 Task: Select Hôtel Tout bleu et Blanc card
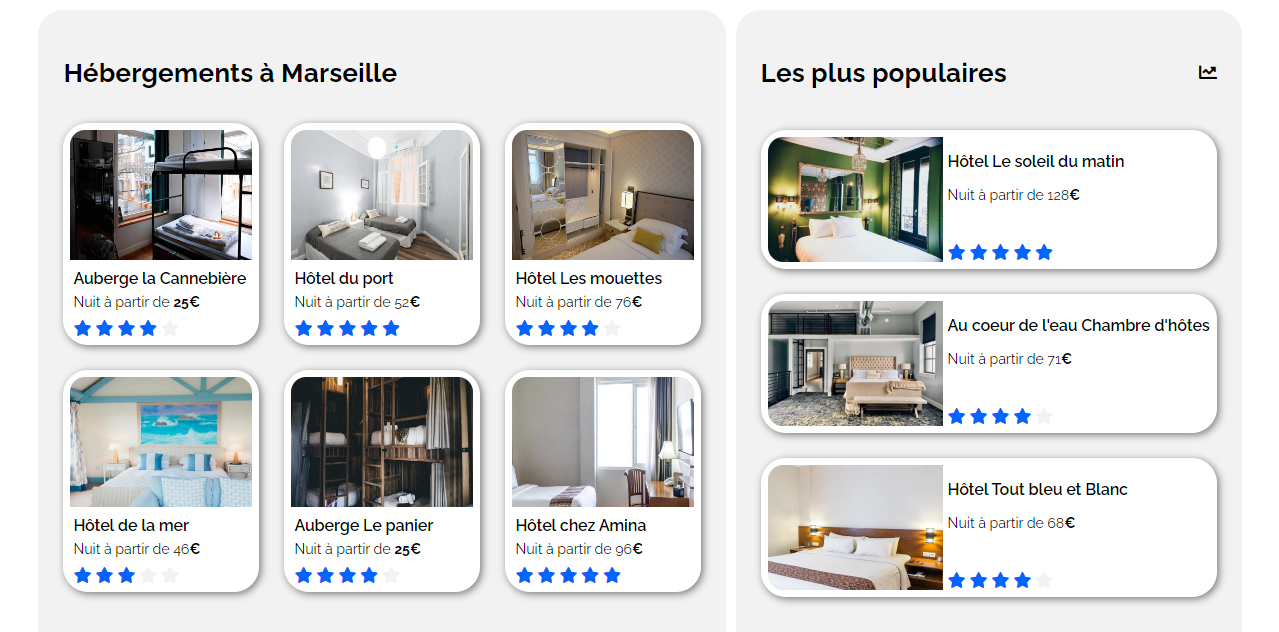click(x=989, y=527)
